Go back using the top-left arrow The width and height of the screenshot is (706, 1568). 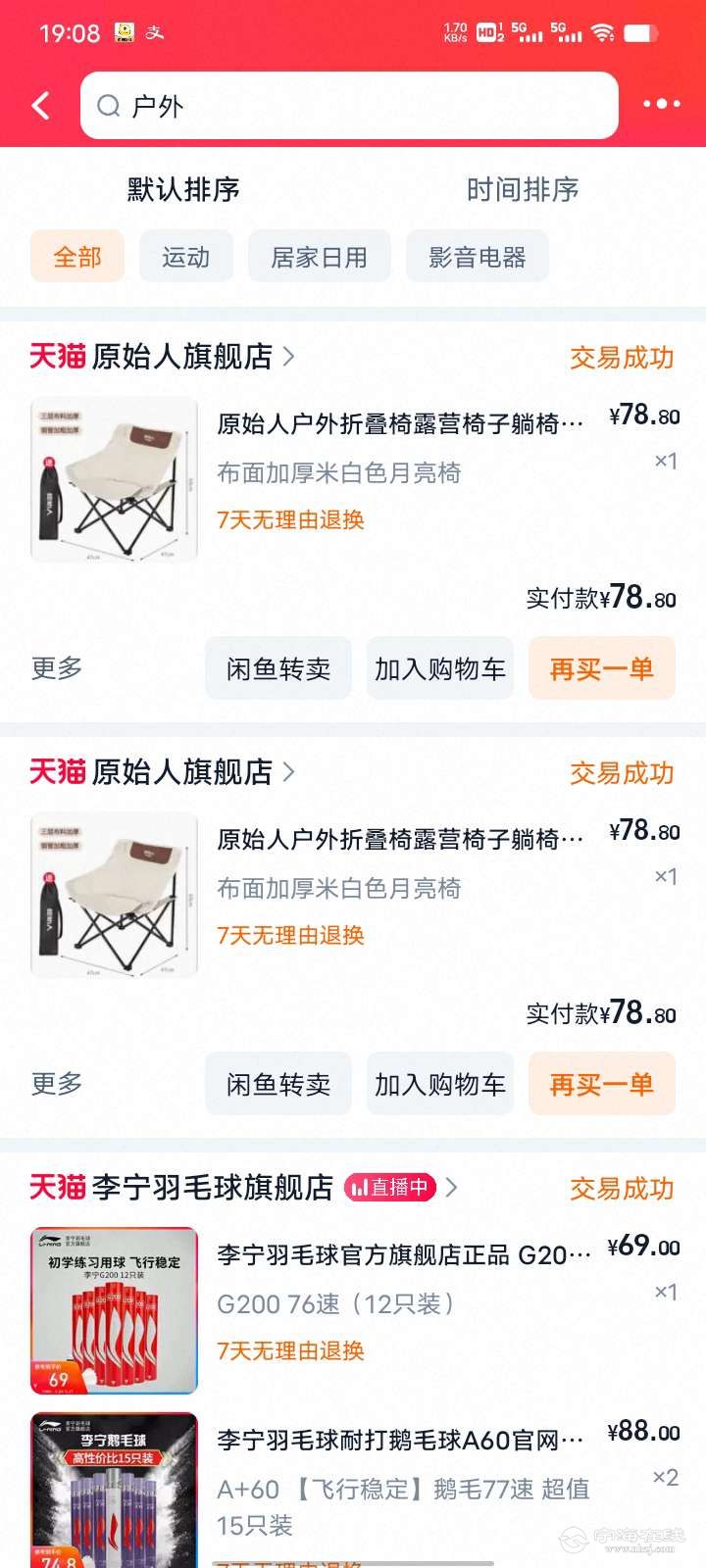click(x=41, y=106)
